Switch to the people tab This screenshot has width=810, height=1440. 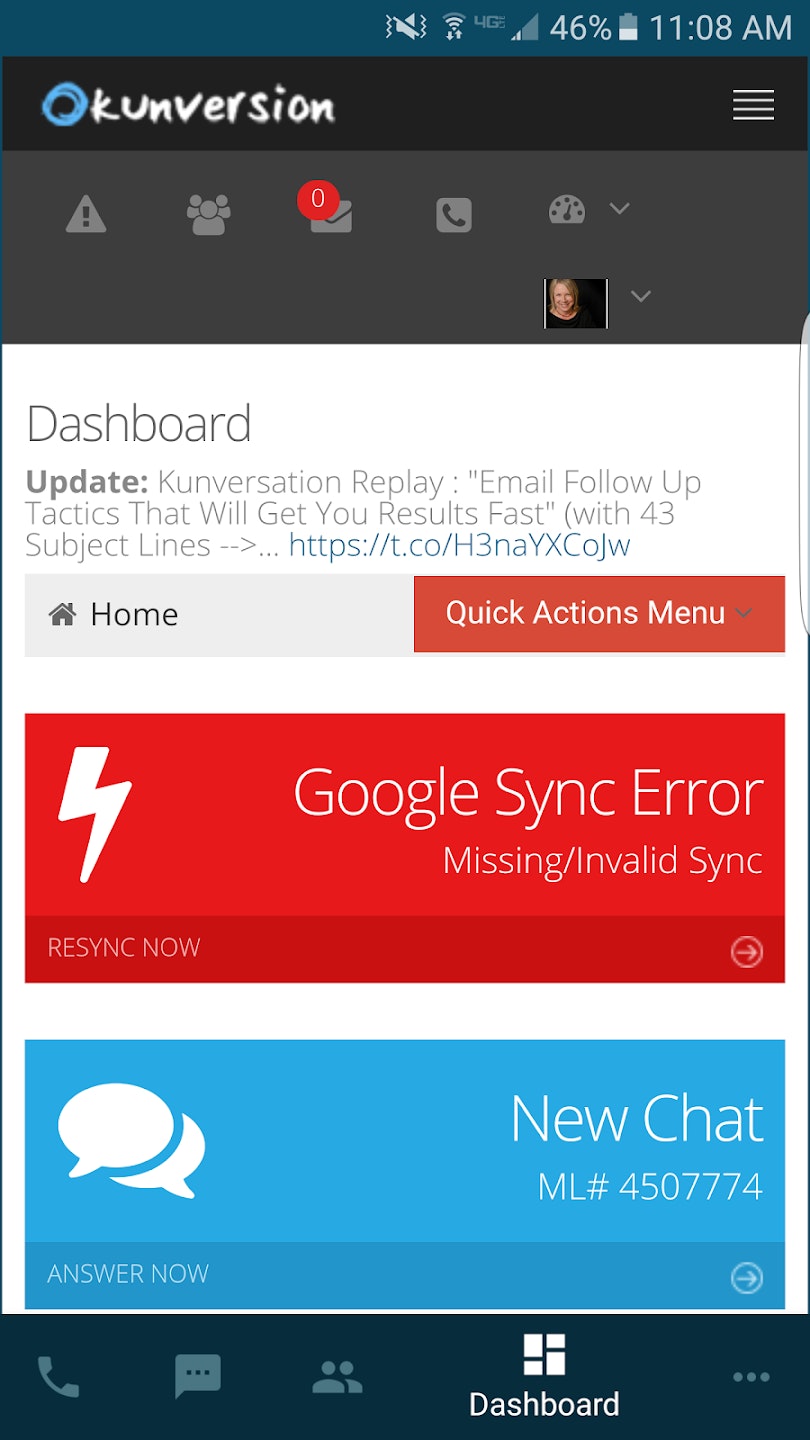pos(337,1377)
